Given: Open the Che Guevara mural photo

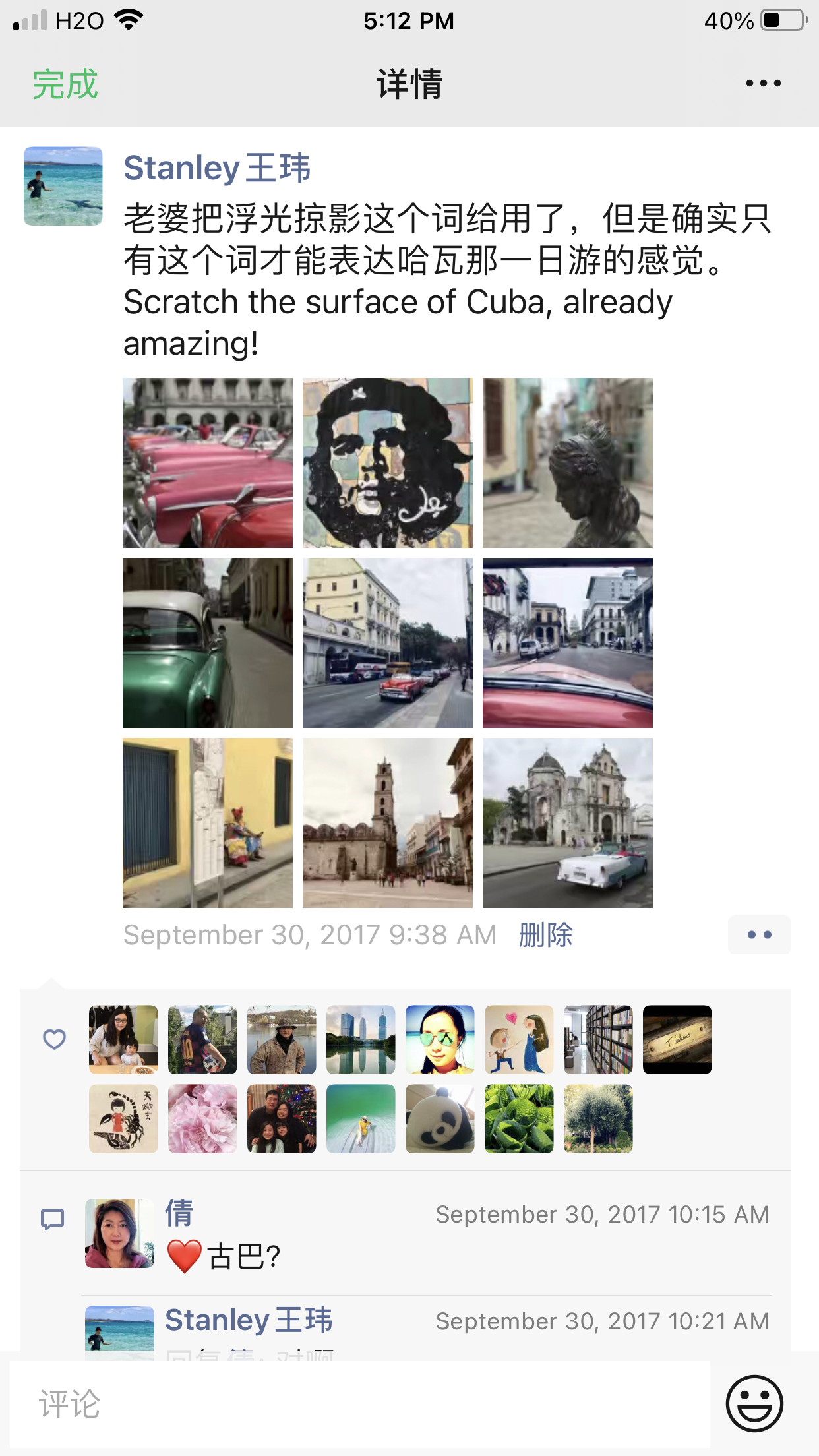Looking at the screenshot, I should tap(388, 463).
